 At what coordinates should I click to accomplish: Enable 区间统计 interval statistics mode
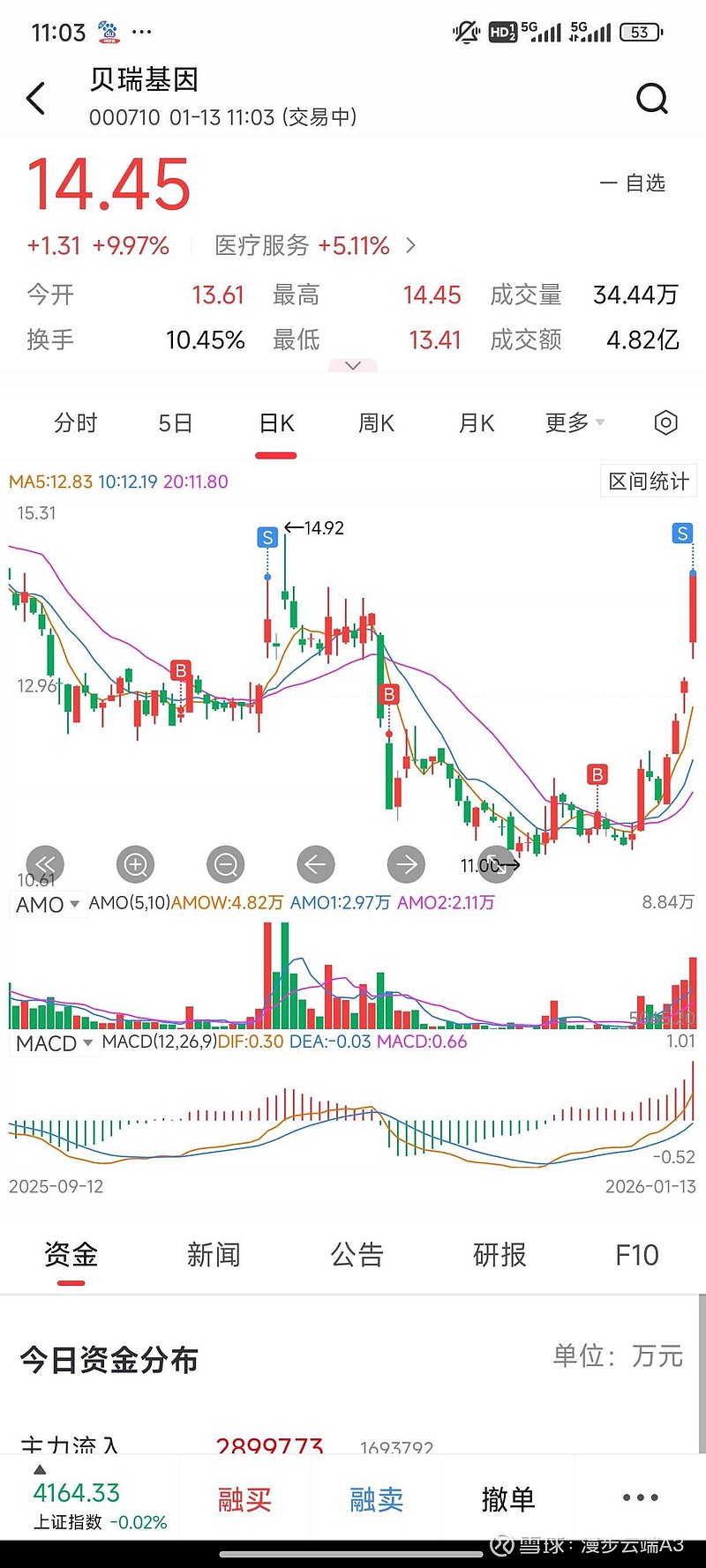(648, 481)
